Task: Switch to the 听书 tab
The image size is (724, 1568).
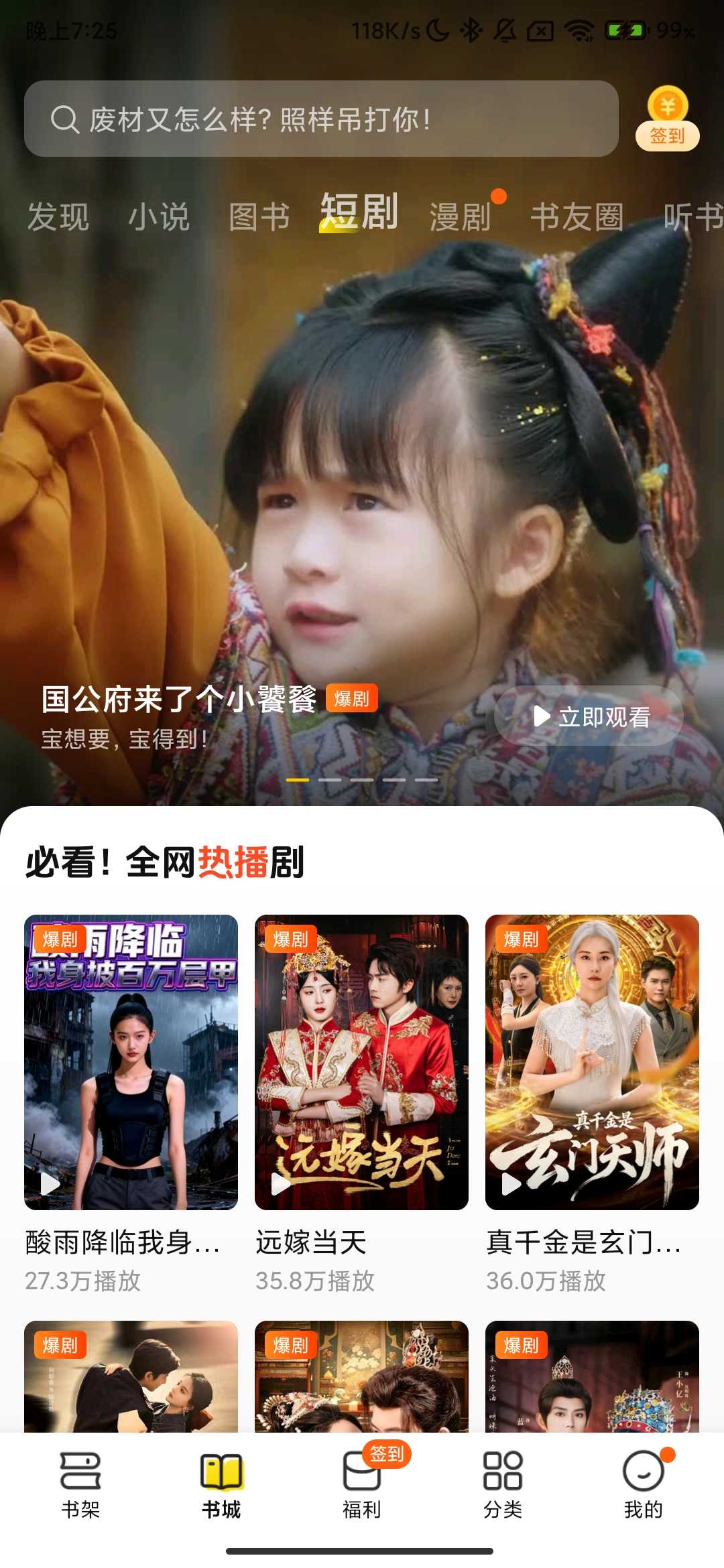Action: coord(693,217)
